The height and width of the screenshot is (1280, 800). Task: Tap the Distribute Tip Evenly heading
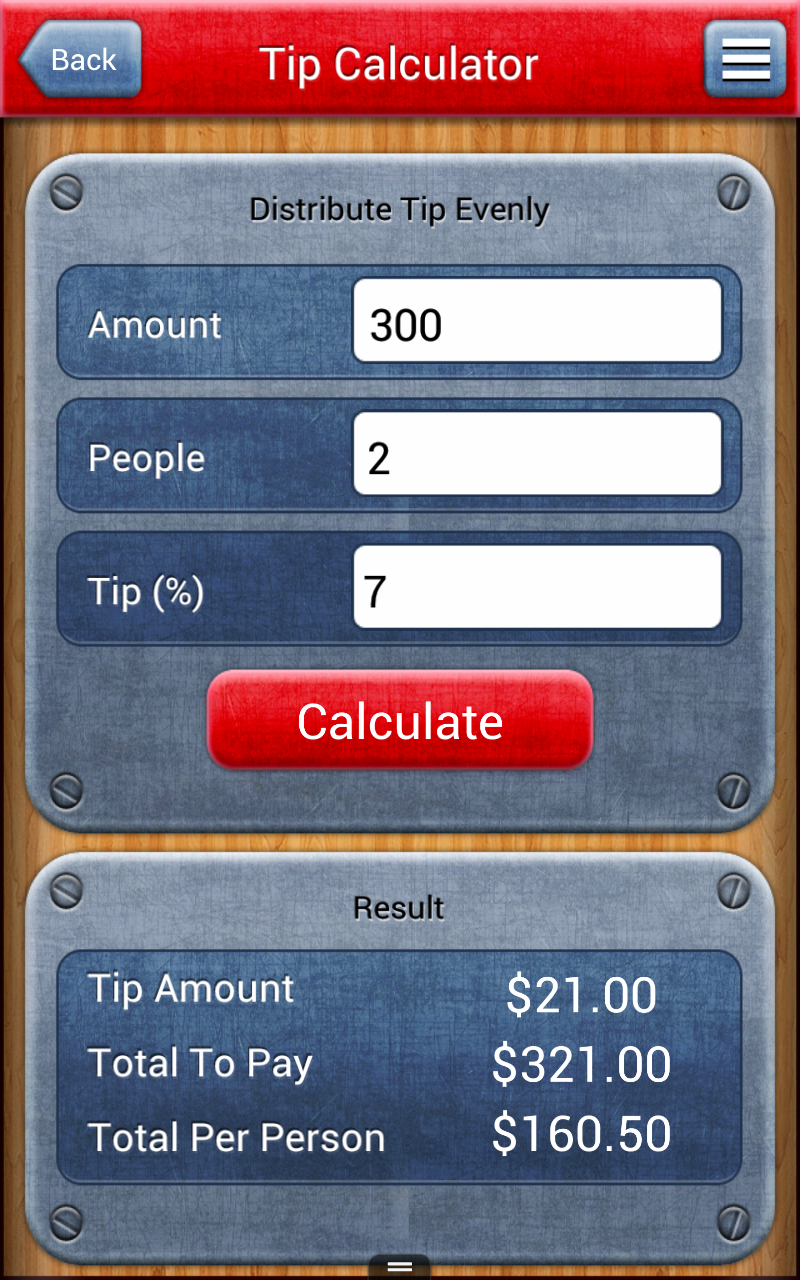(400, 210)
